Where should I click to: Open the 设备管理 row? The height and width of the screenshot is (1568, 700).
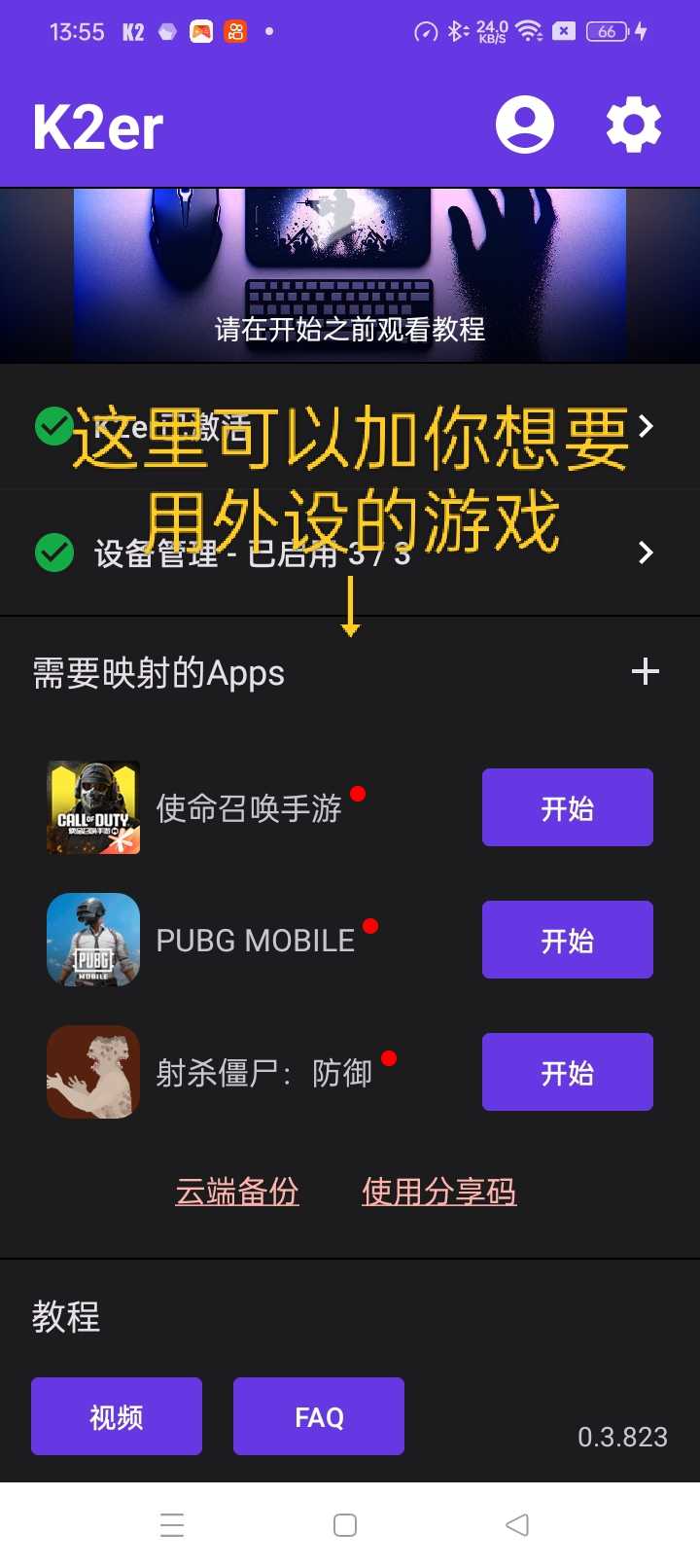tap(350, 552)
